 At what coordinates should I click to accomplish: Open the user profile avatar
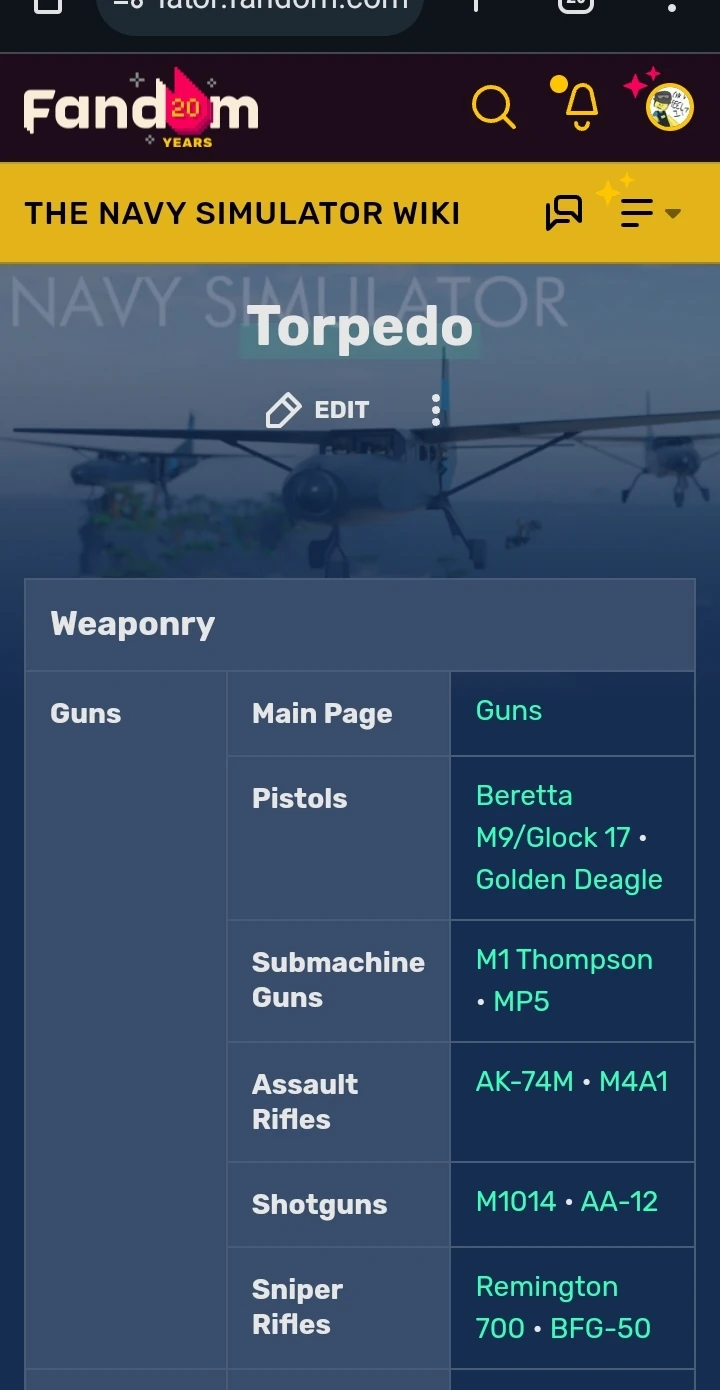[669, 108]
